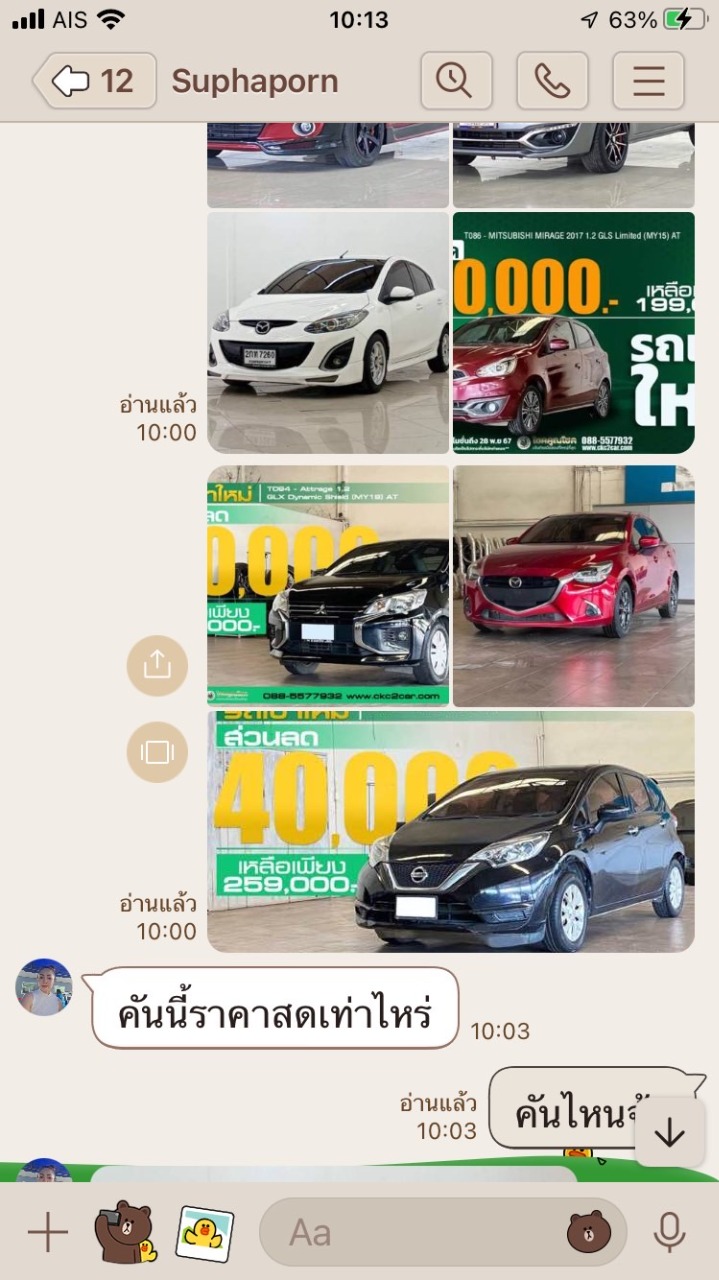
Task: Open the Mitsubishi Mirage 2017 ad photo
Action: pos(573,332)
